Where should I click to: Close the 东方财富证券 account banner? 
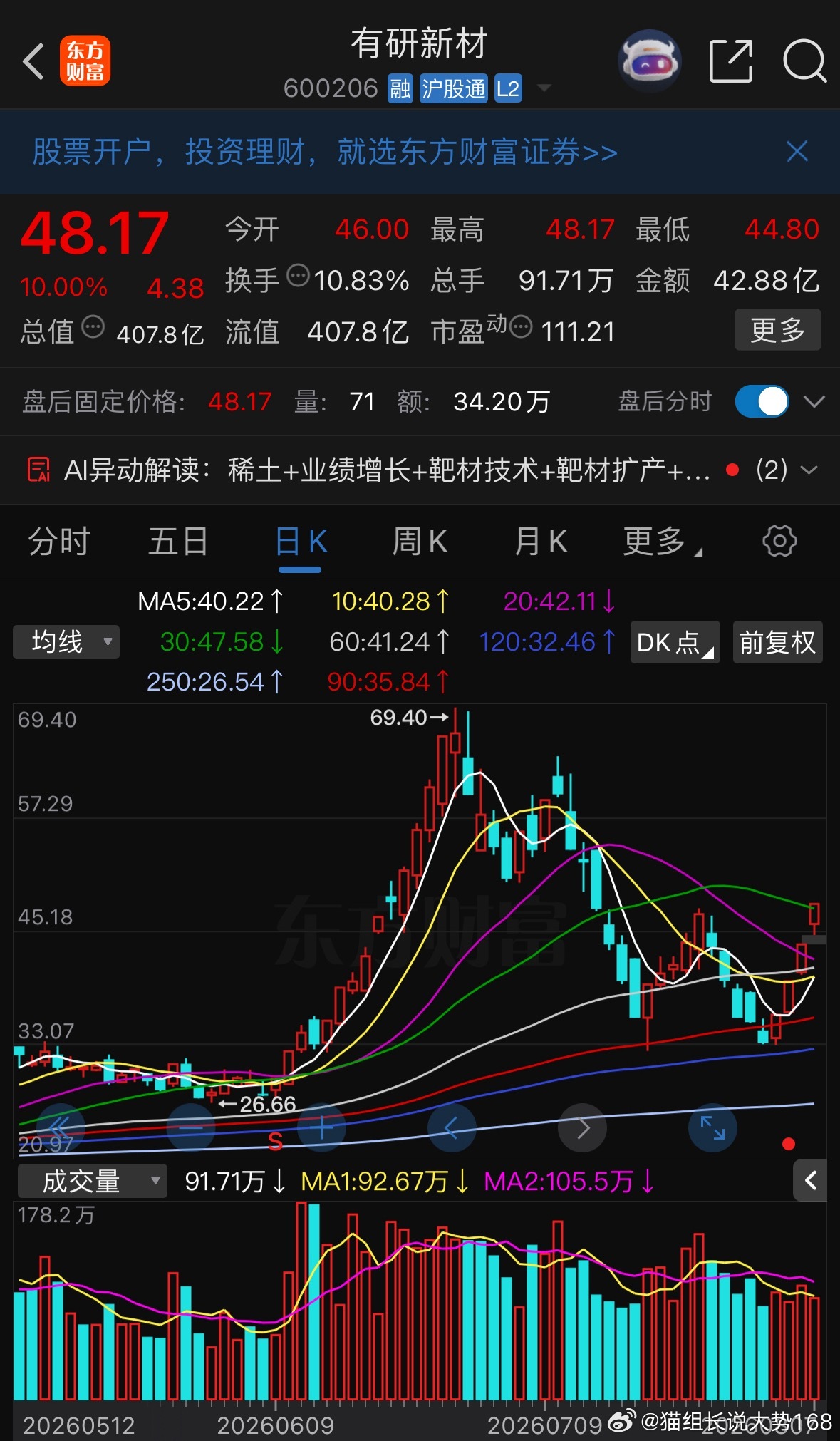797,151
